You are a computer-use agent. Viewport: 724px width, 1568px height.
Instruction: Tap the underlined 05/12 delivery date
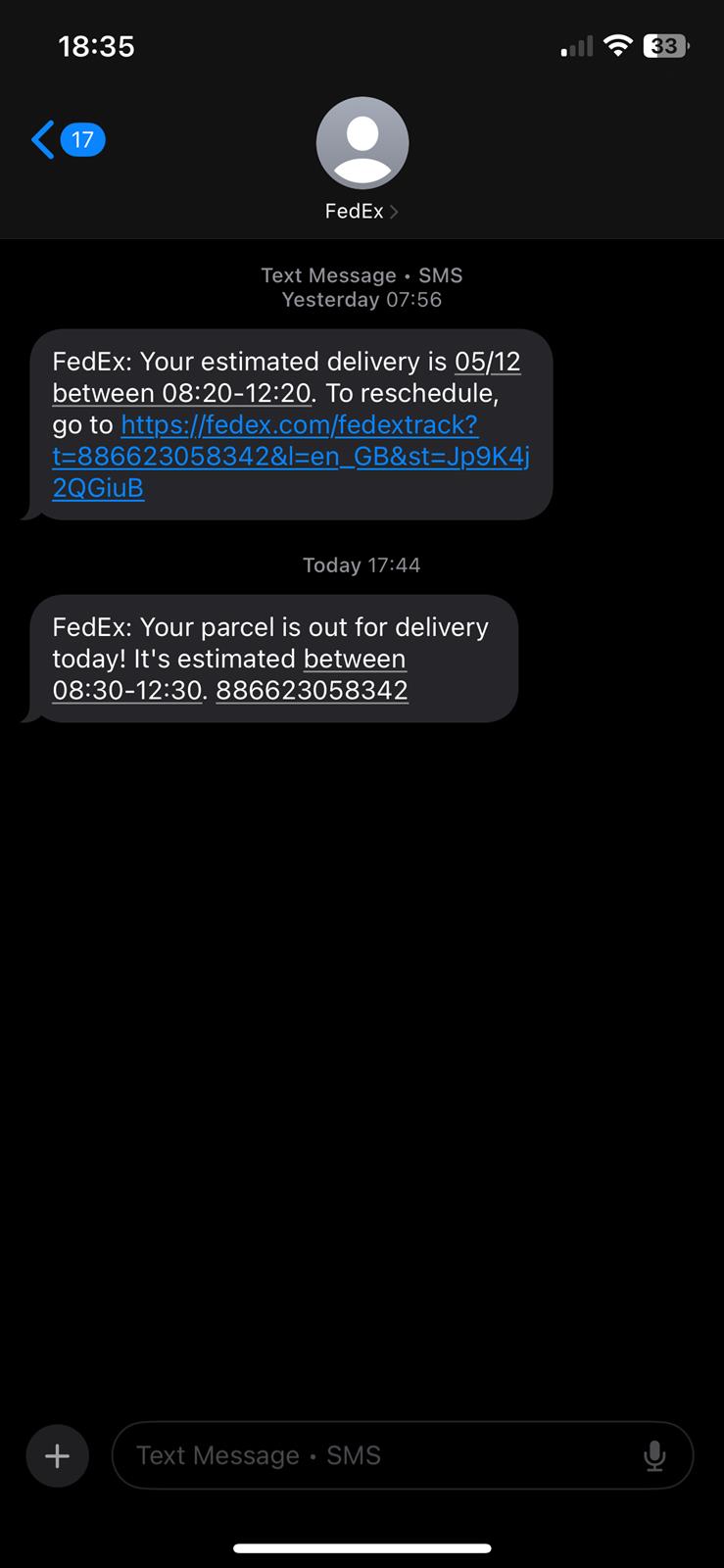pos(487,362)
